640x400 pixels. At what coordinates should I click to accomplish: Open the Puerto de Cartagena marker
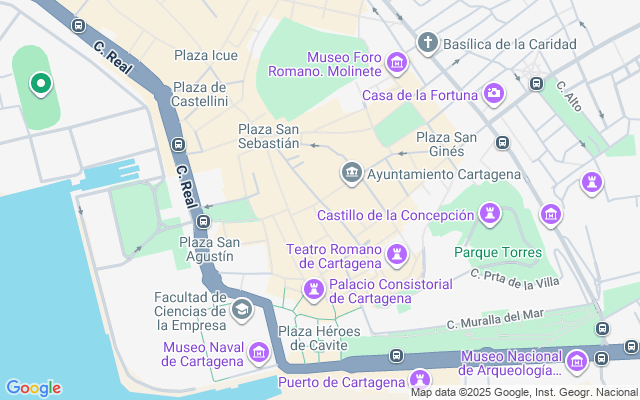[x=420, y=380]
